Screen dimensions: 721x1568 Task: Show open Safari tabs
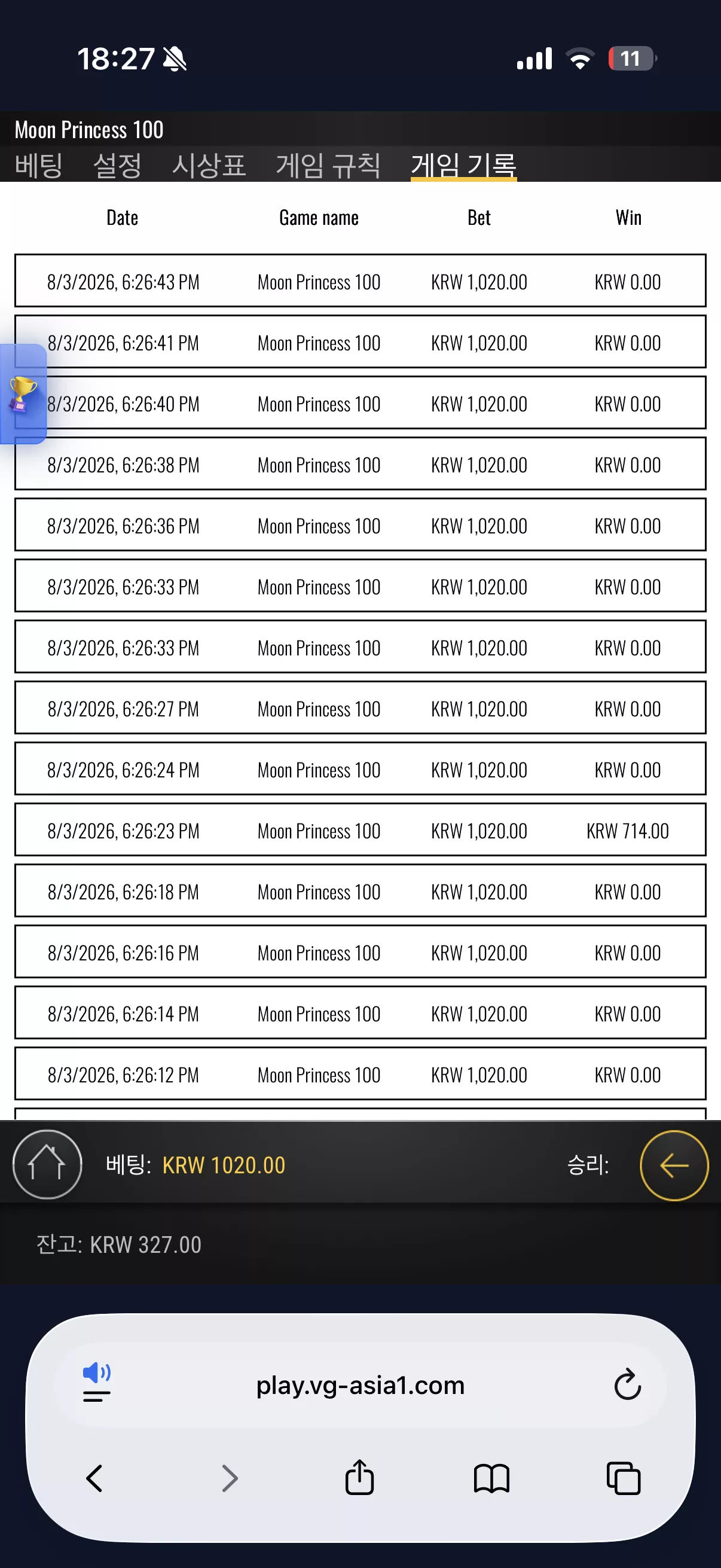click(624, 1478)
